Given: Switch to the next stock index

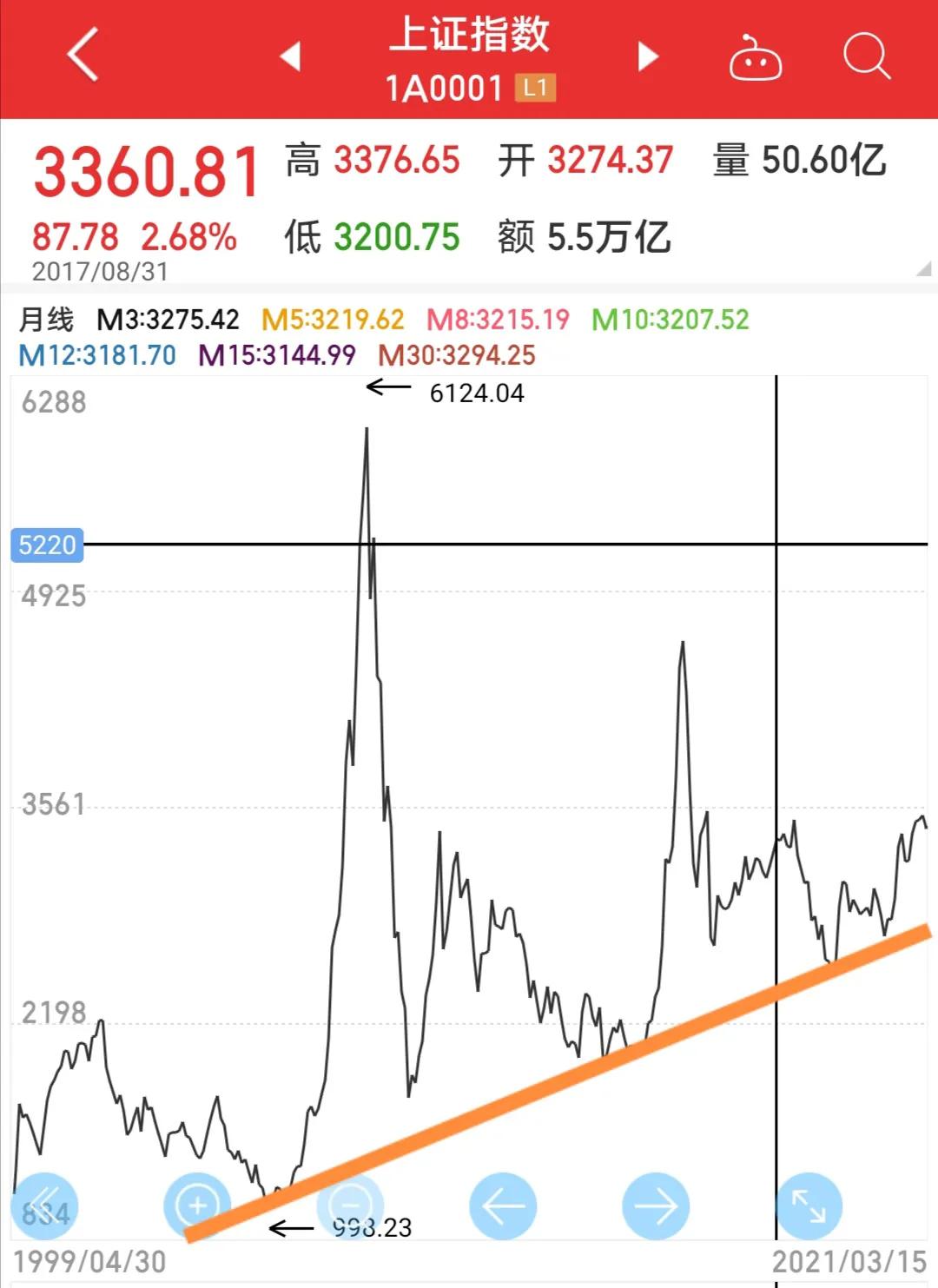Looking at the screenshot, I should 648,56.
